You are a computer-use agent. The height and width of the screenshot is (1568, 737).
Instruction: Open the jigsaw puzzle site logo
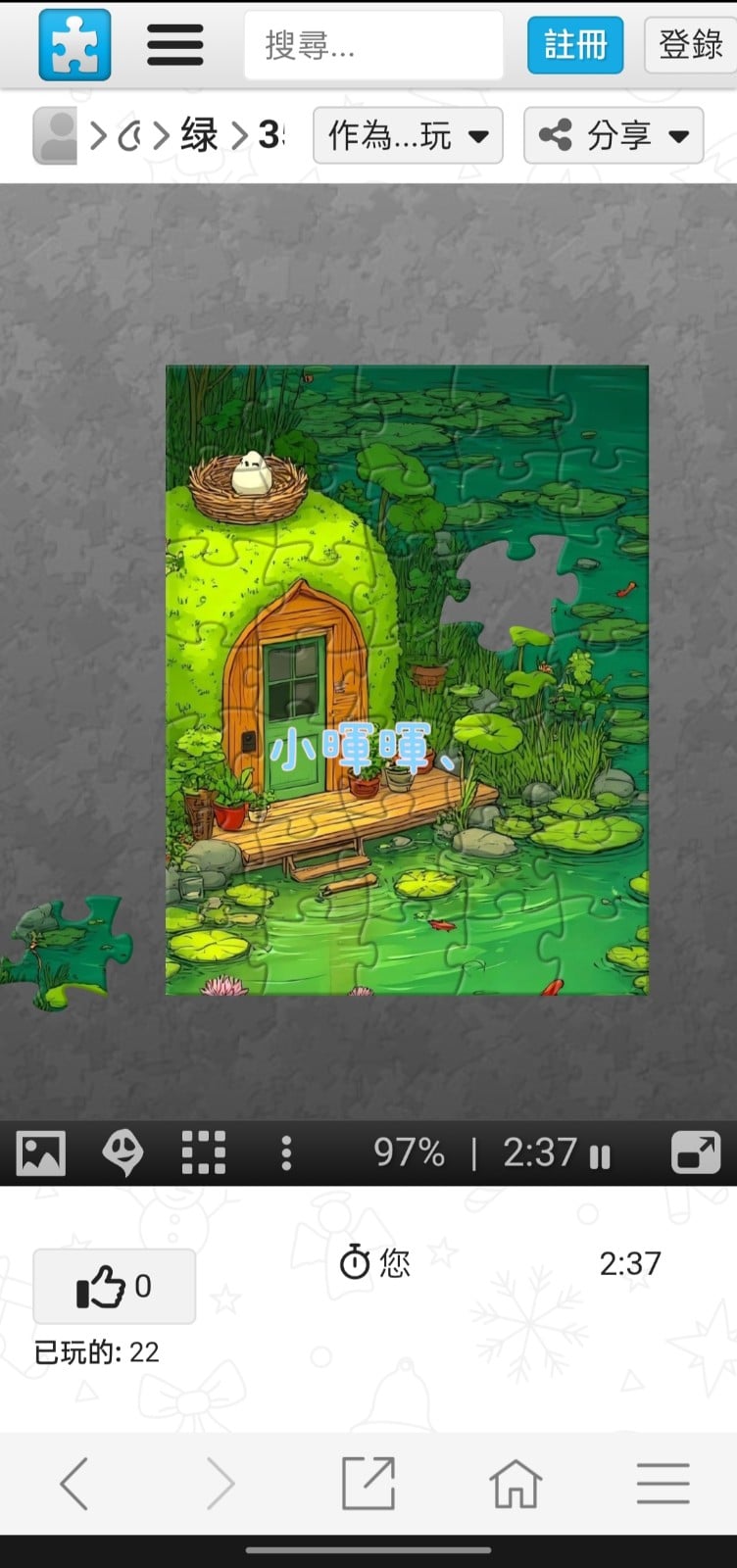(x=74, y=45)
